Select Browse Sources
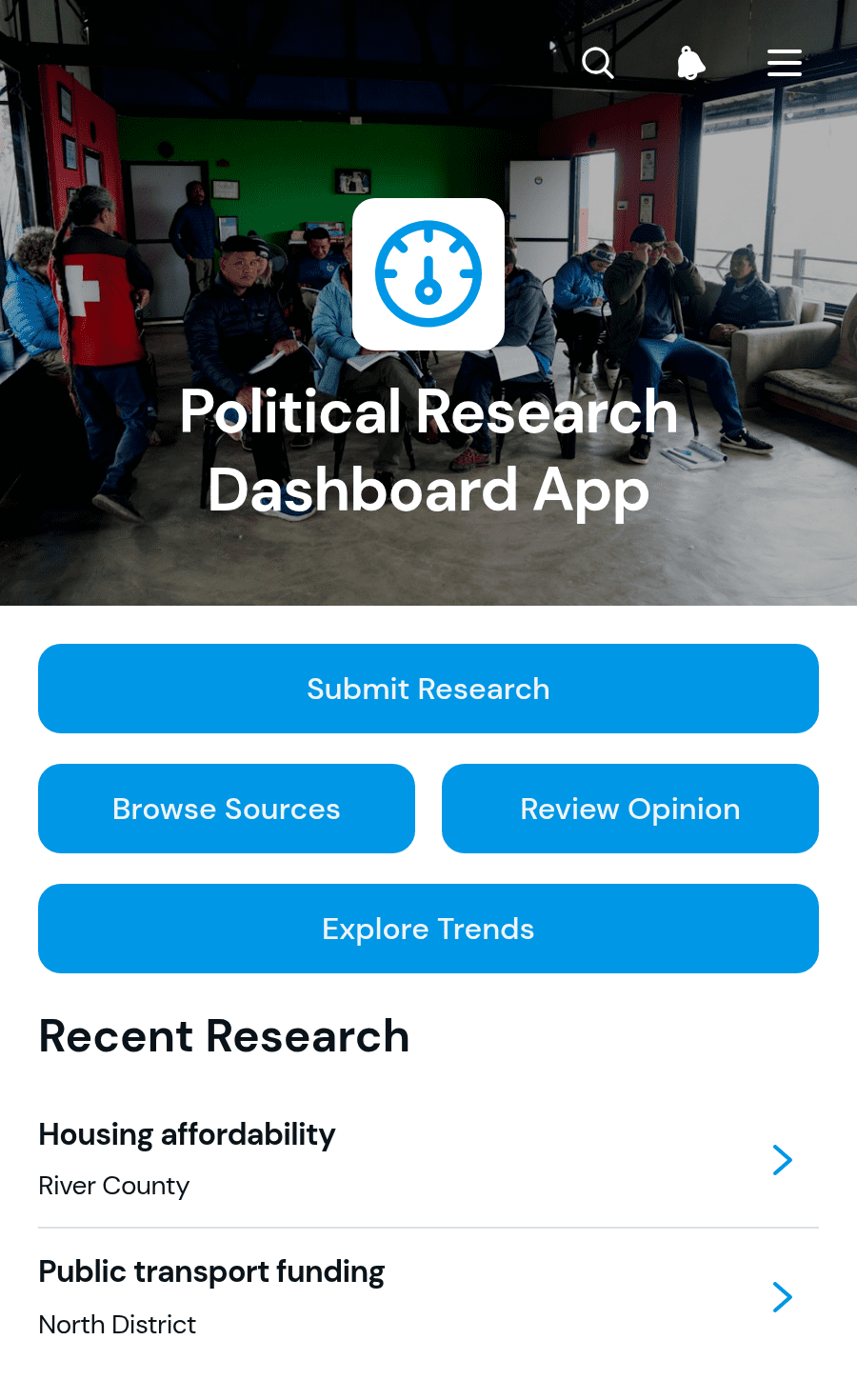 point(227,809)
